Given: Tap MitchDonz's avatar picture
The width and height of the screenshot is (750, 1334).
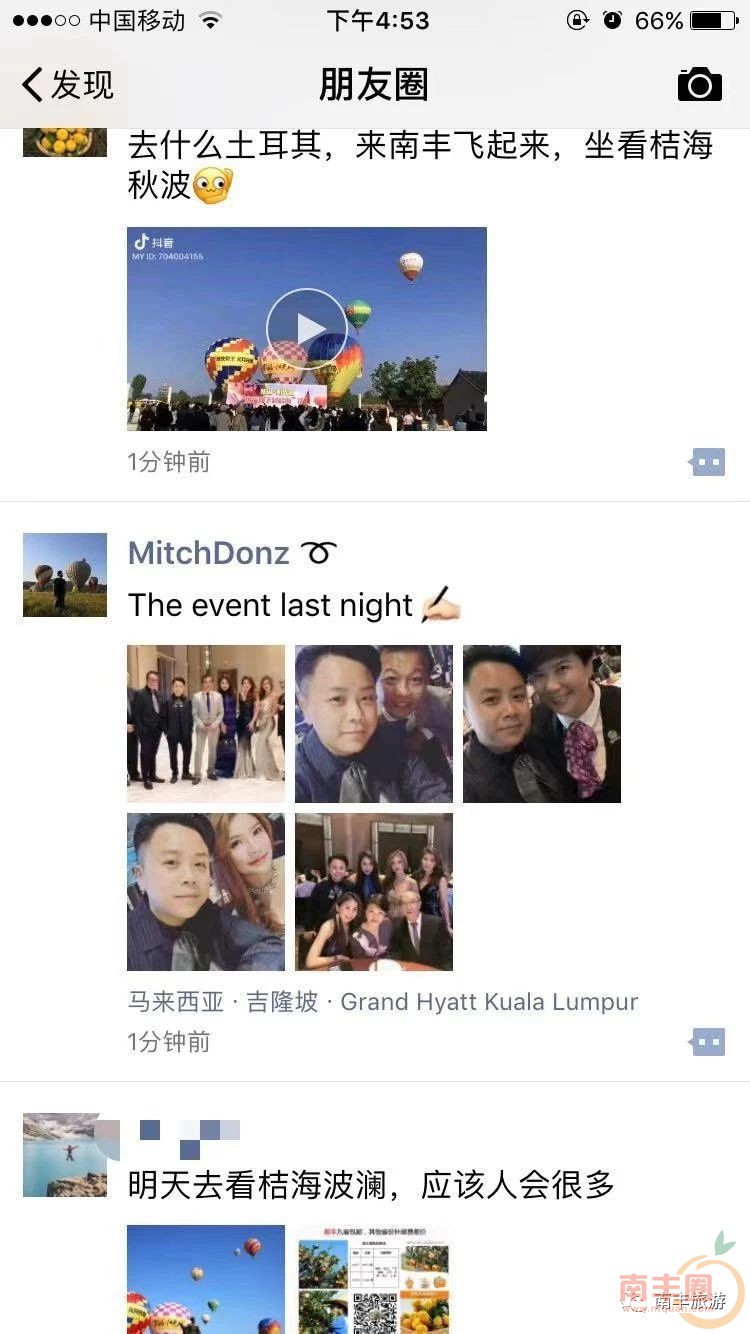Looking at the screenshot, I should 65,575.
